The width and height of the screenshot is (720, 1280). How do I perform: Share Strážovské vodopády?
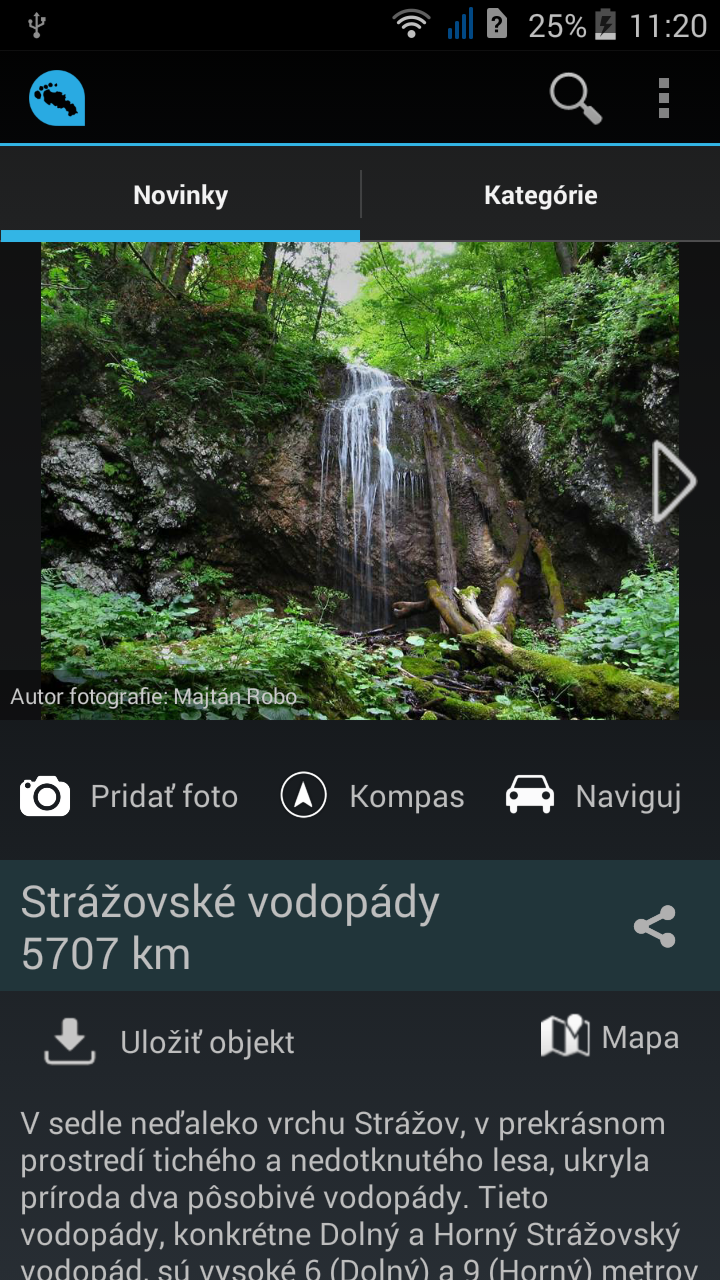tap(655, 927)
